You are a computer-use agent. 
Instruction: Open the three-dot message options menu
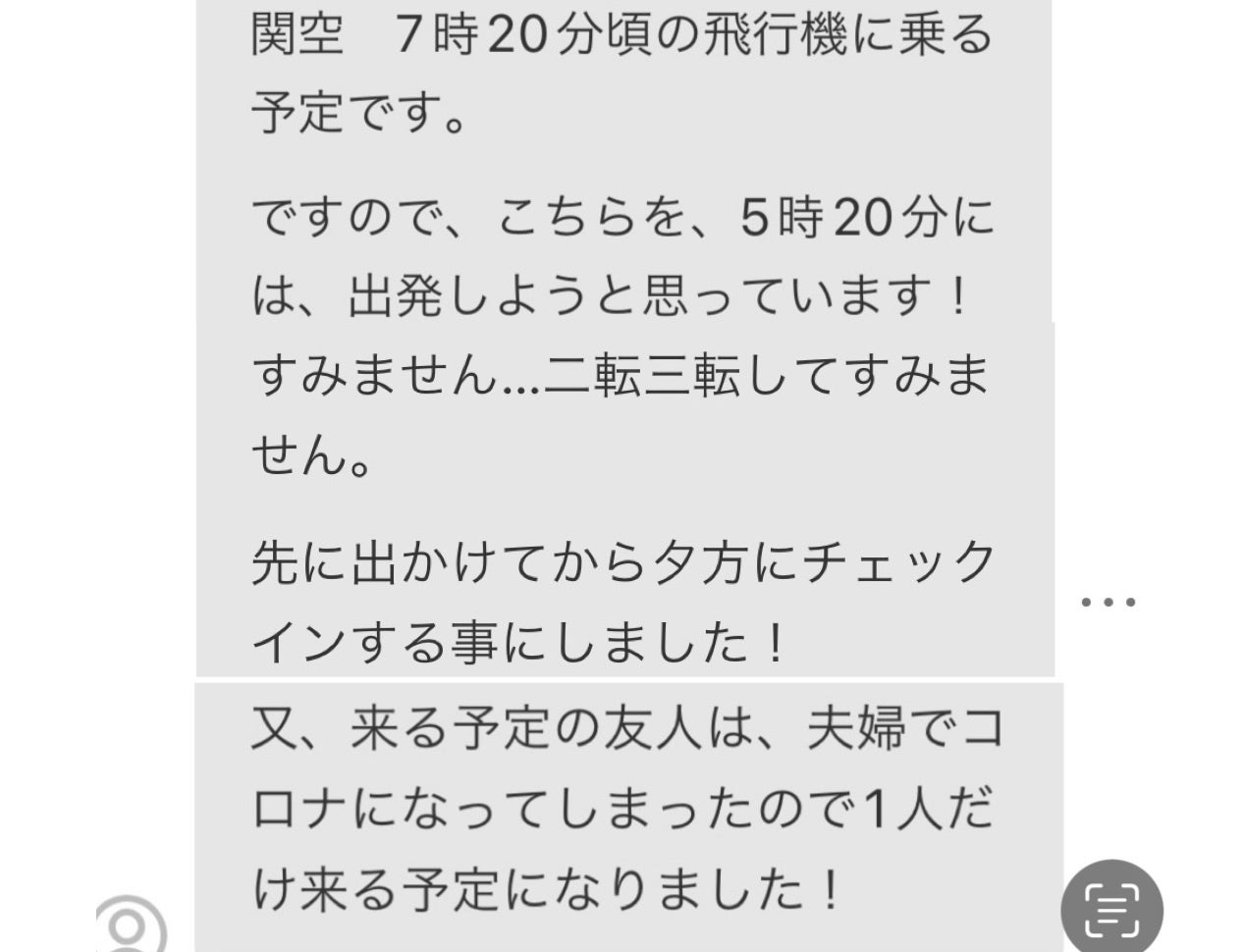coord(1108,602)
